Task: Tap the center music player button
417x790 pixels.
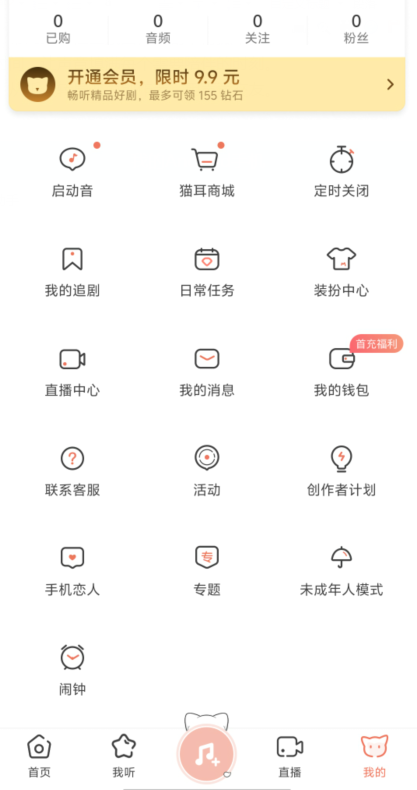Action: pos(207,754)
